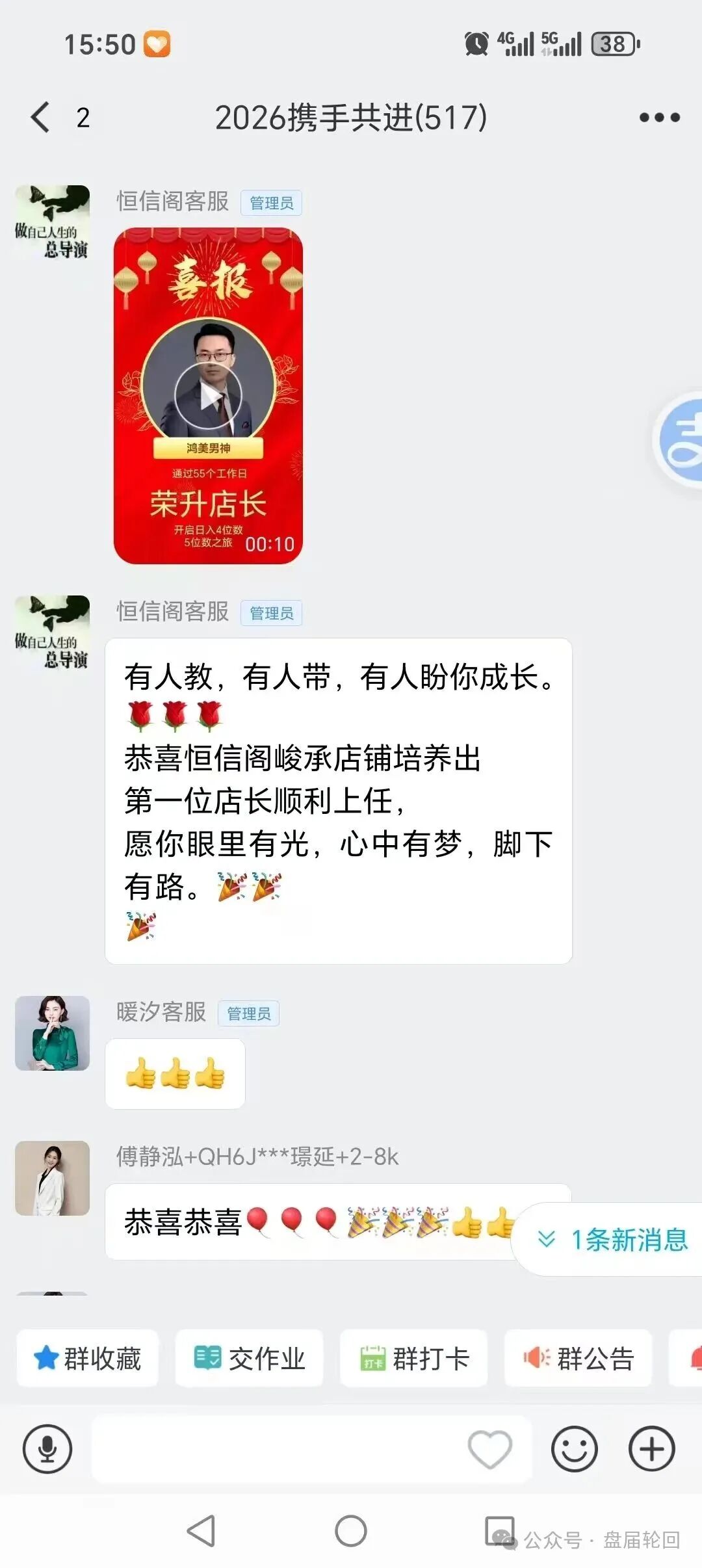Open 群收藏 group favorites
The height and width of the screenshot is (1568, 702).
coord(86,1359)
